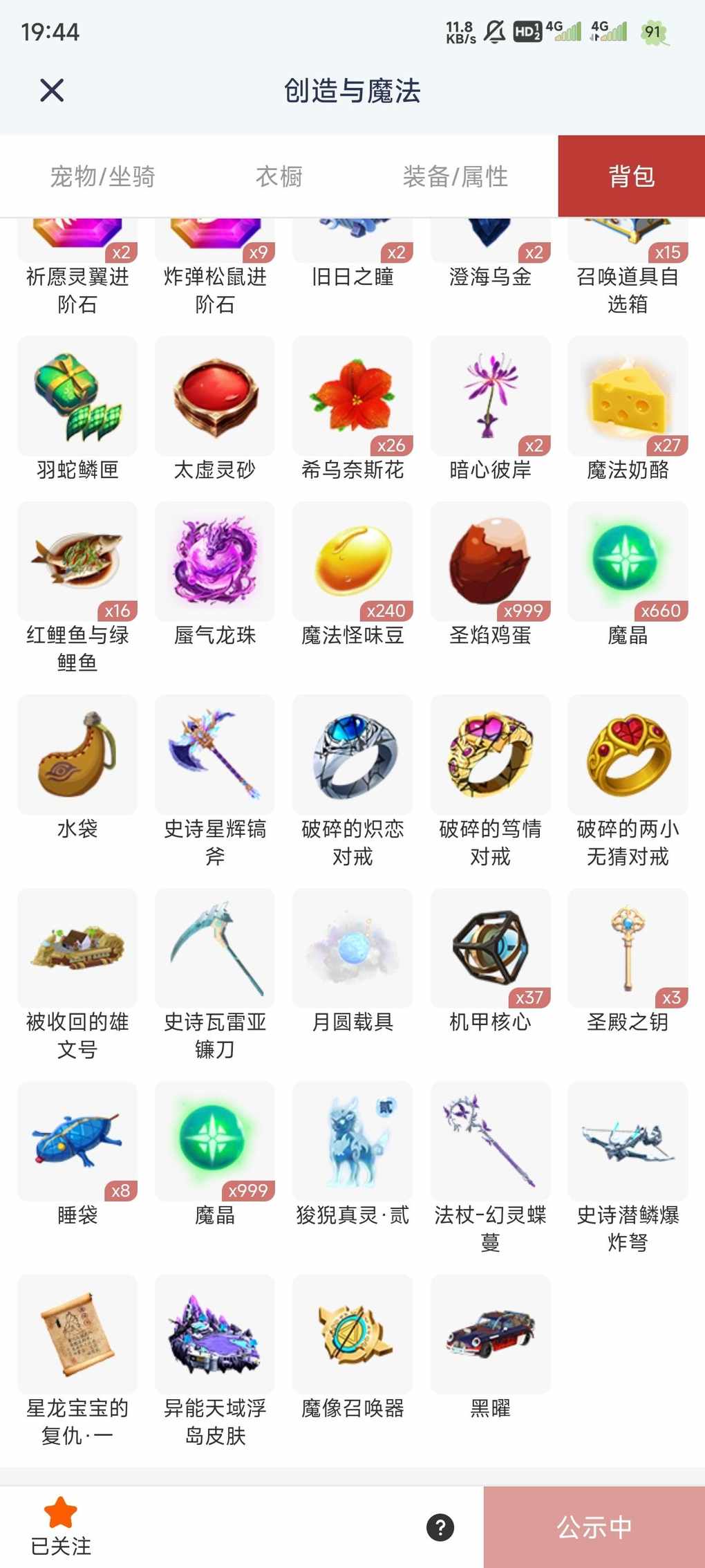Open the 月圆载具 item
The height and width of the screenshot is (1568, 705).
coord(352,948)
